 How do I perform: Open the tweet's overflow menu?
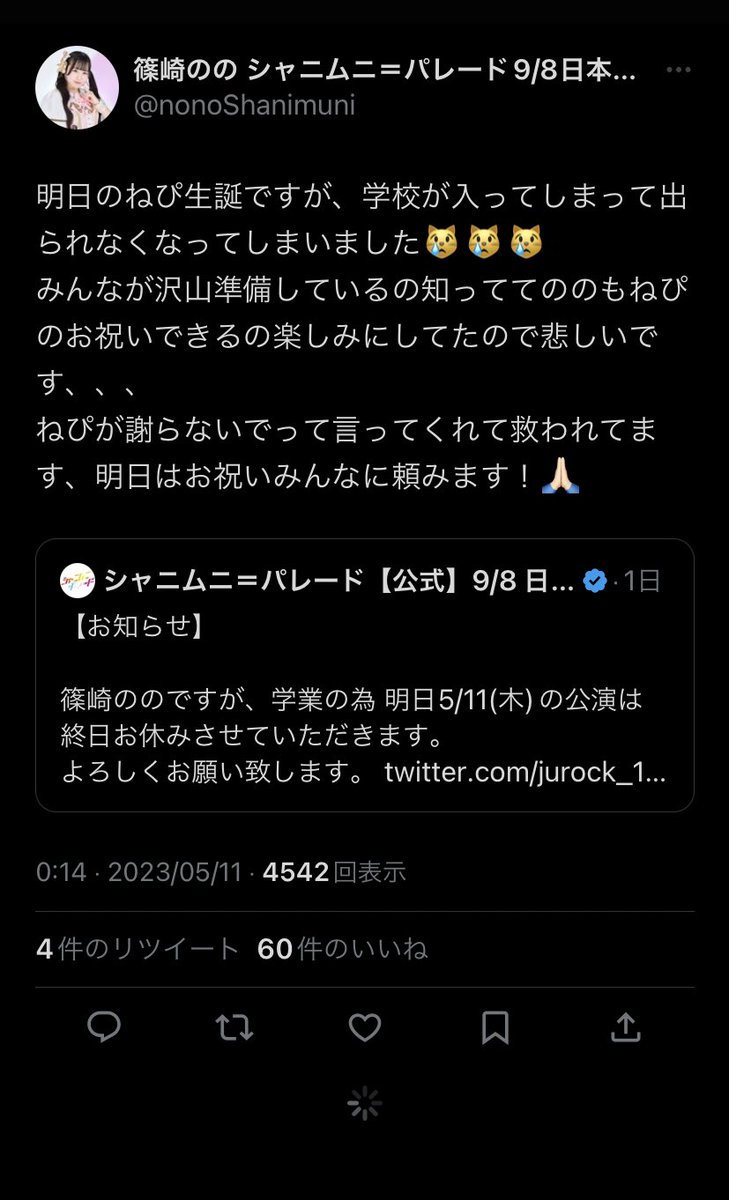click(679, 70)
